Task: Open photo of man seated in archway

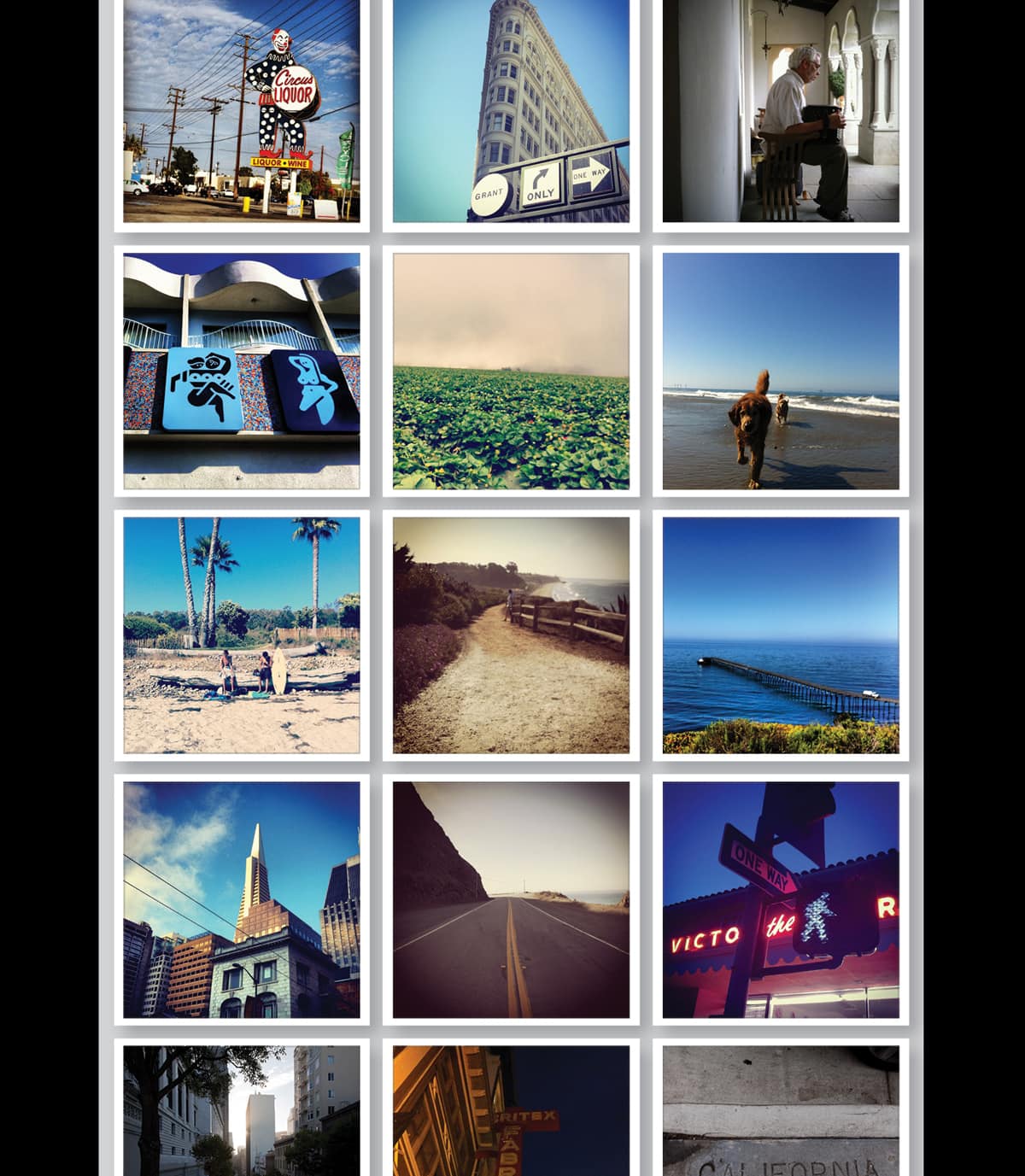Action: [781, 111]
